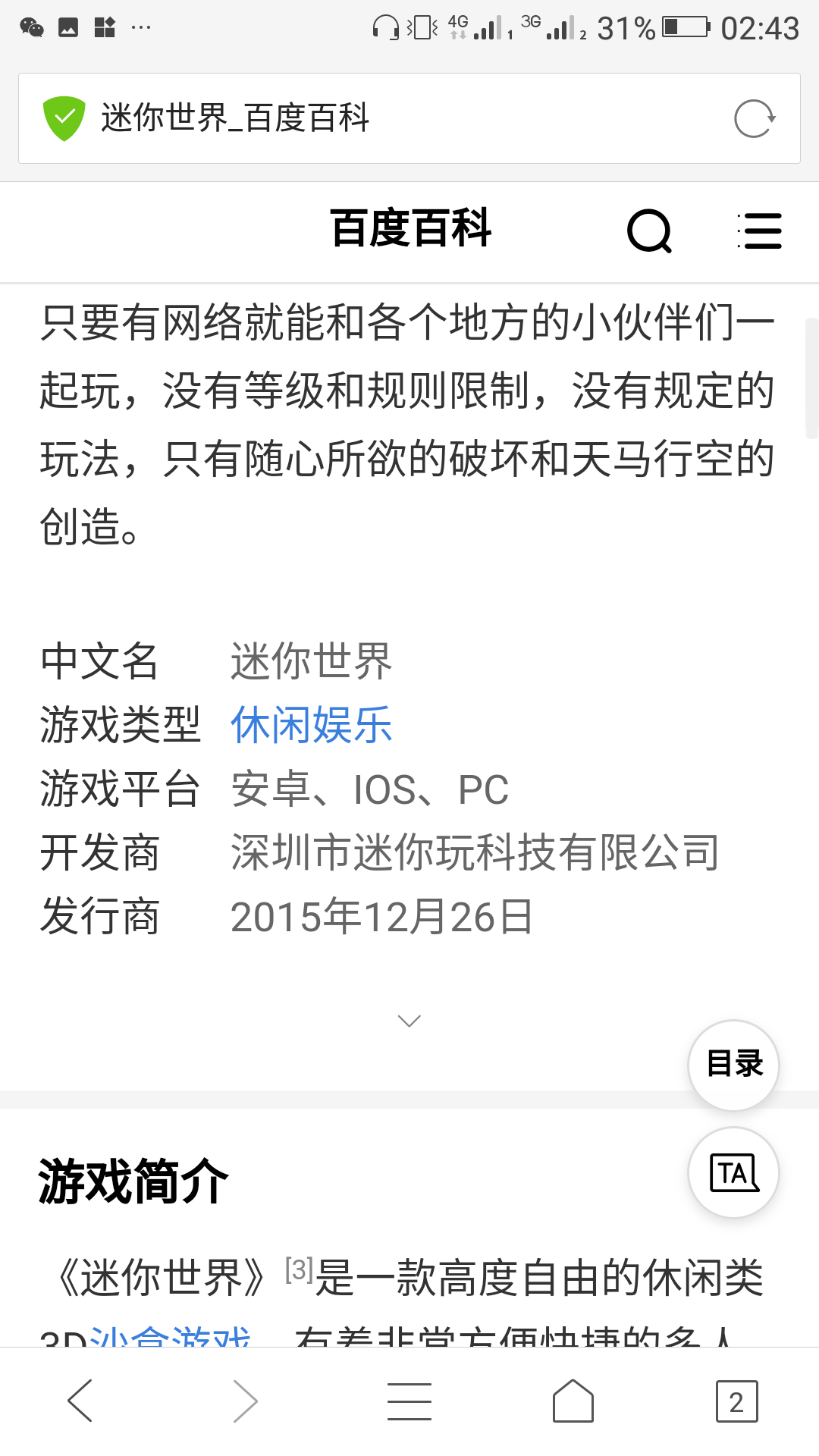Open reference [3] citation

point(299,1269)
